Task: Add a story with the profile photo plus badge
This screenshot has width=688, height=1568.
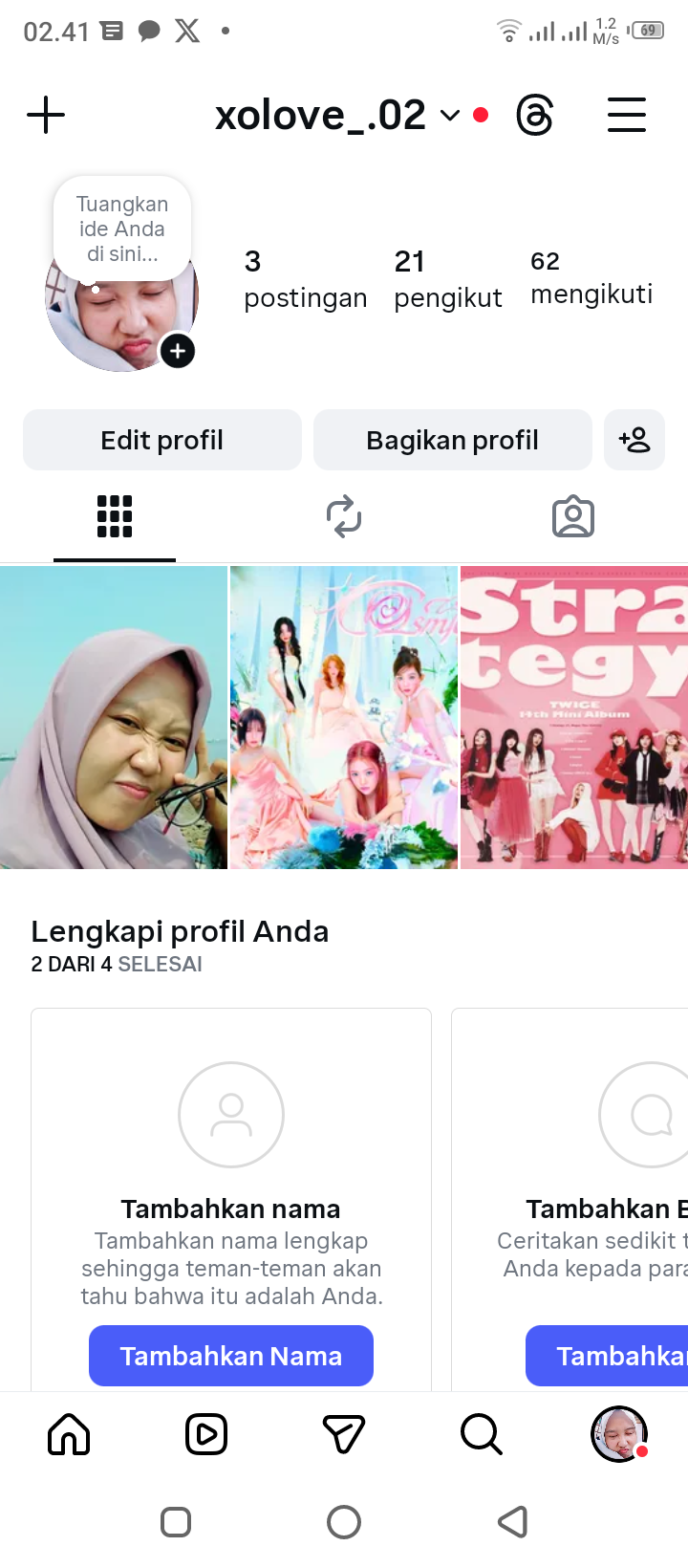Action: pyautogui.click(x=178, y=351)
